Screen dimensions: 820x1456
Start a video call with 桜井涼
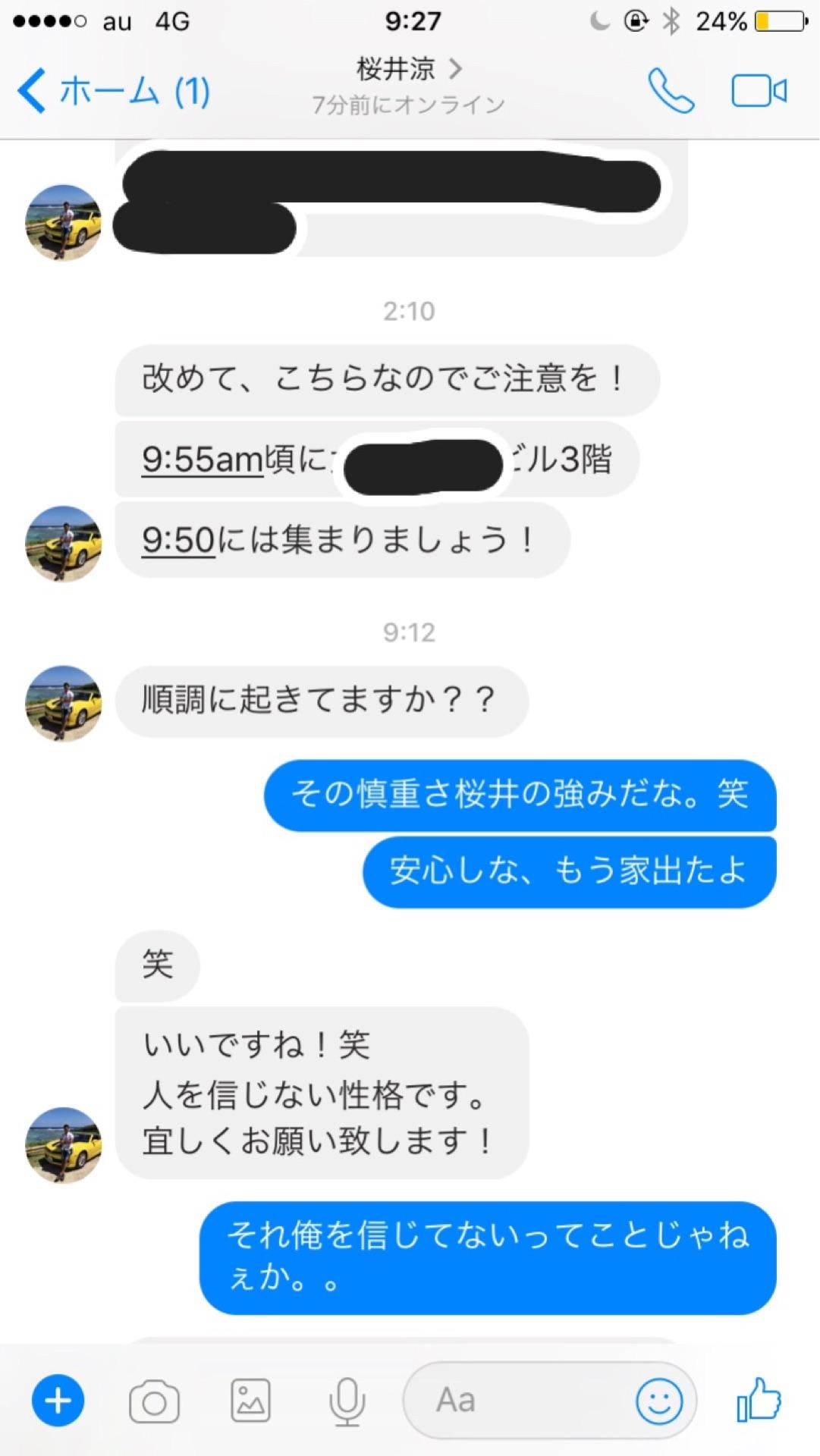[758, 89]
